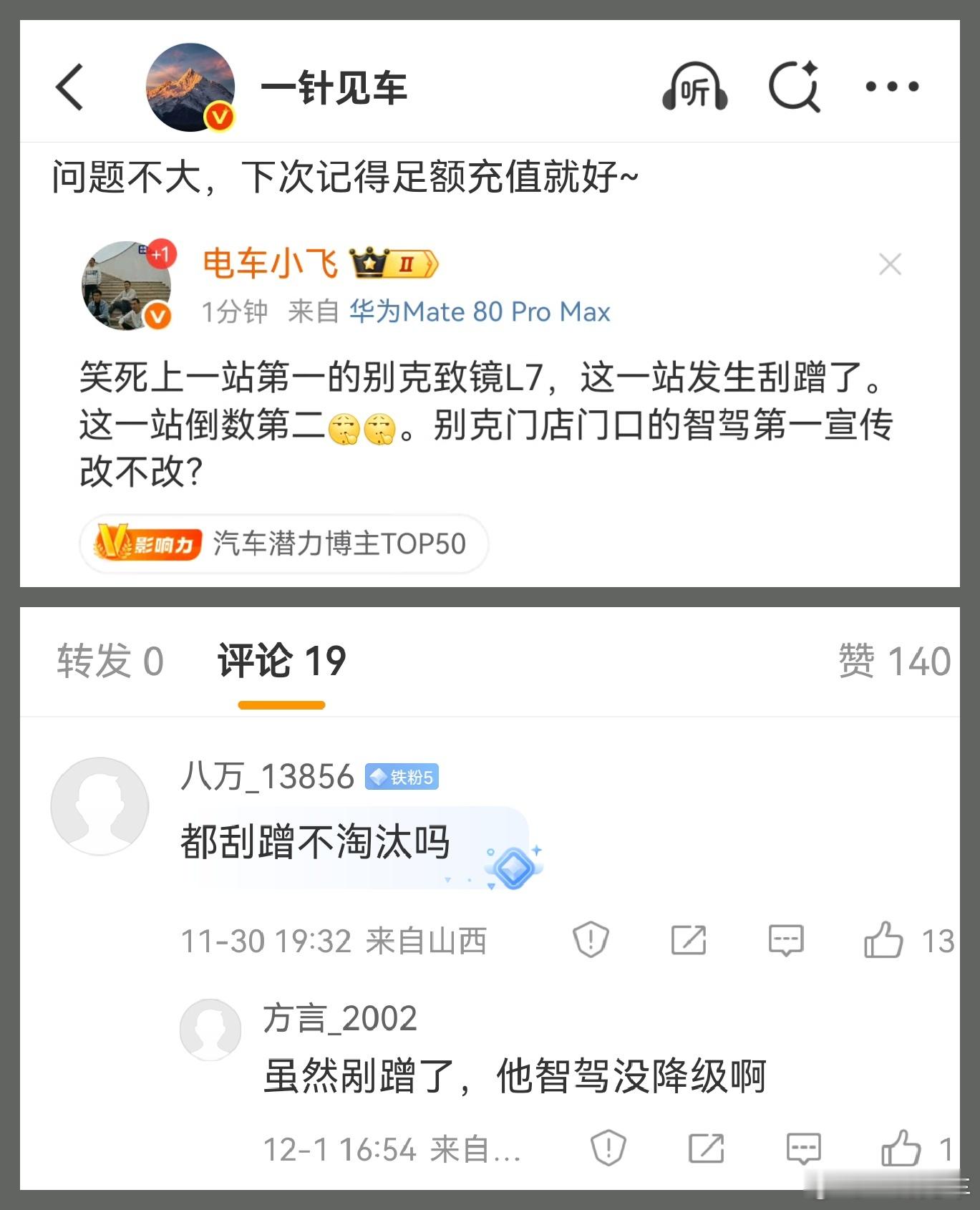This screenshot has height=1210, width=980.
Task: Reply to 八万_13856 via the comment bubble icon
Action: (x=785, y=940)
